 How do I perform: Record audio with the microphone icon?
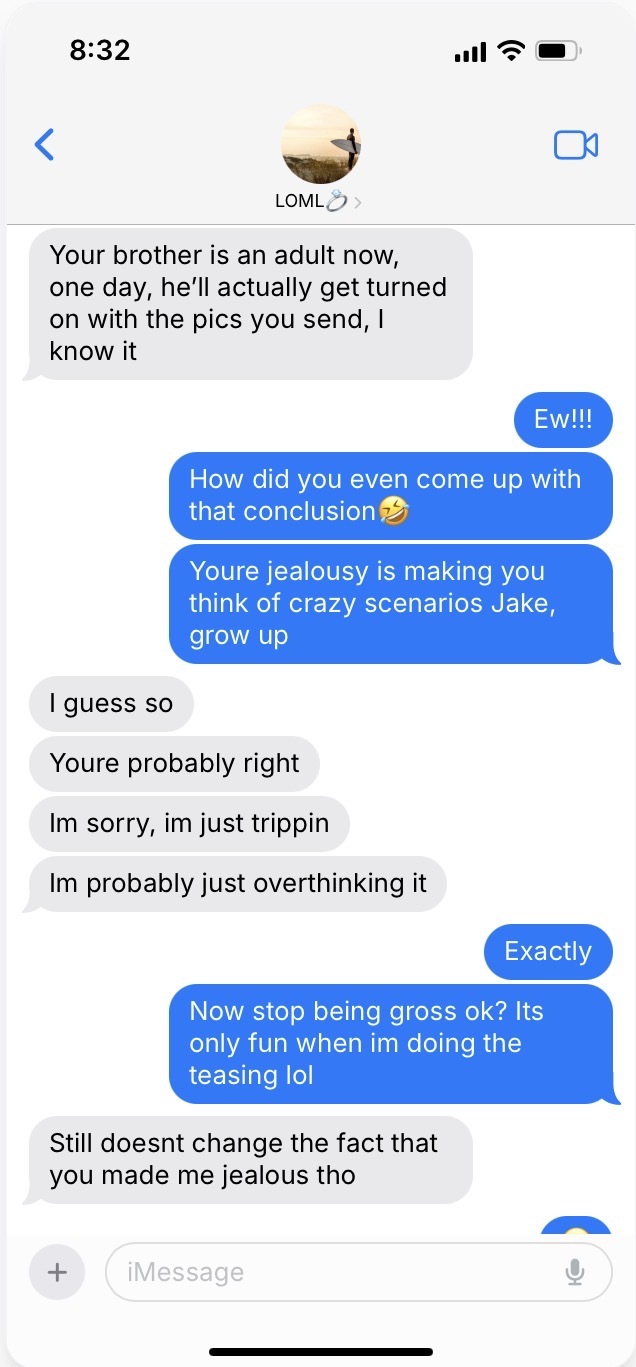pyautogui.click(x=575, y=1272)
